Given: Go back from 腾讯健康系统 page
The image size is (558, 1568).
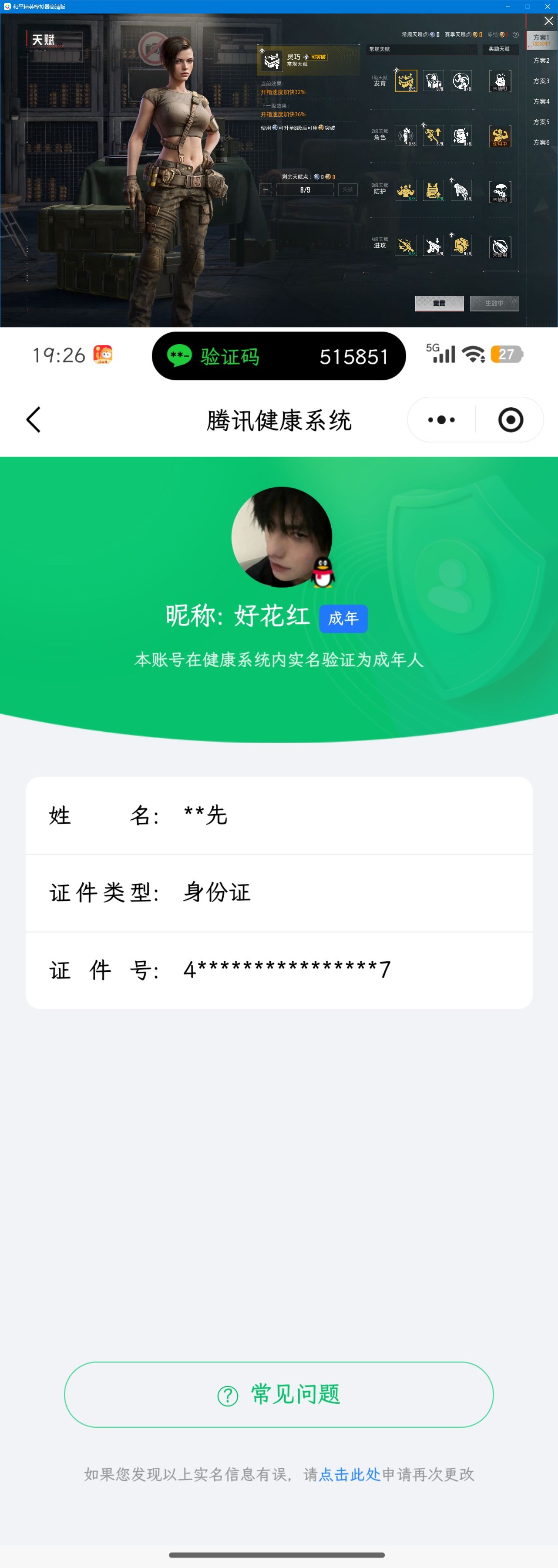Looking at the screenshot, I should coord(34,420).
